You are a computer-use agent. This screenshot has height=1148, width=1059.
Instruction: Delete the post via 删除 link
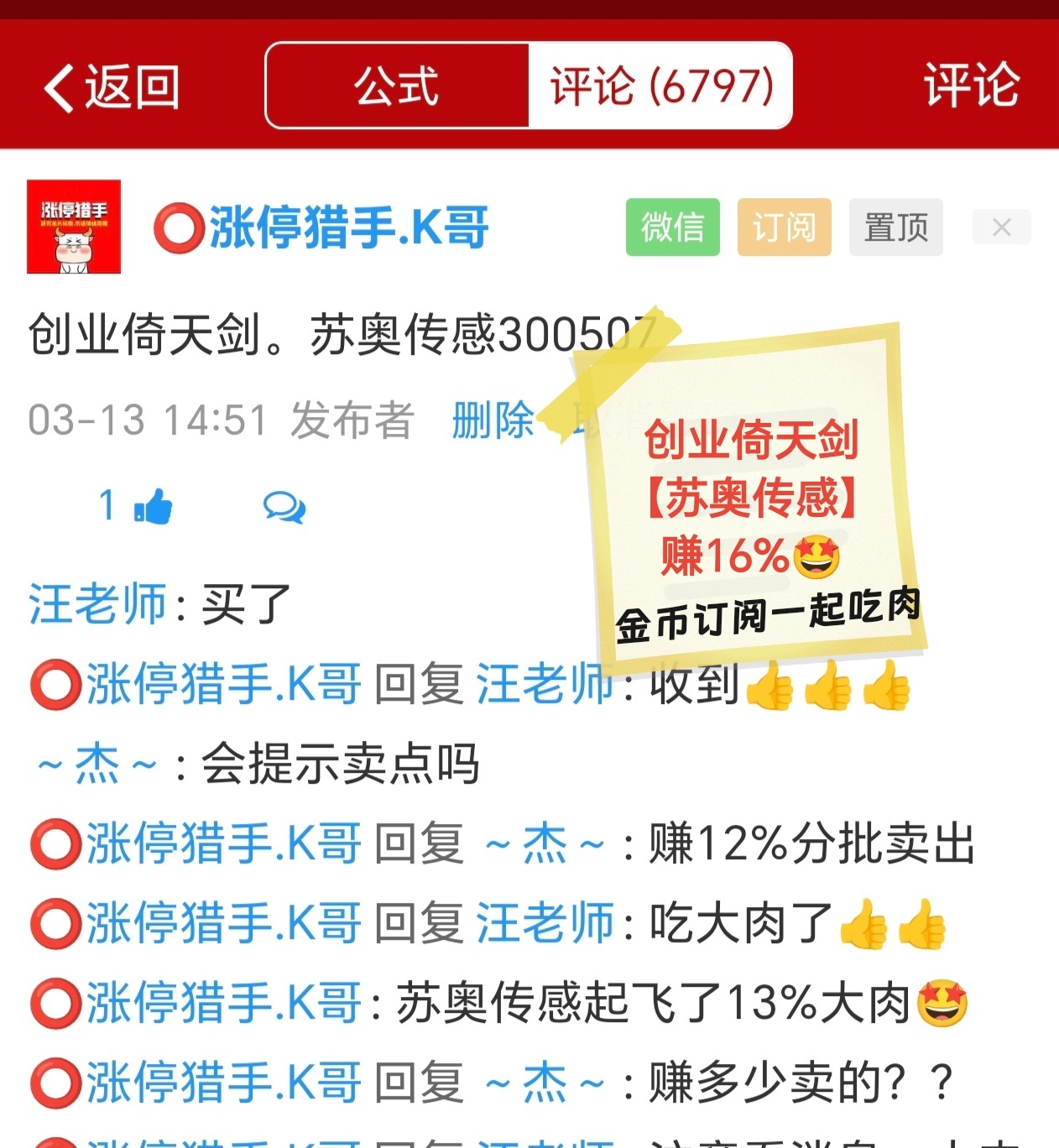click(493, 420)
